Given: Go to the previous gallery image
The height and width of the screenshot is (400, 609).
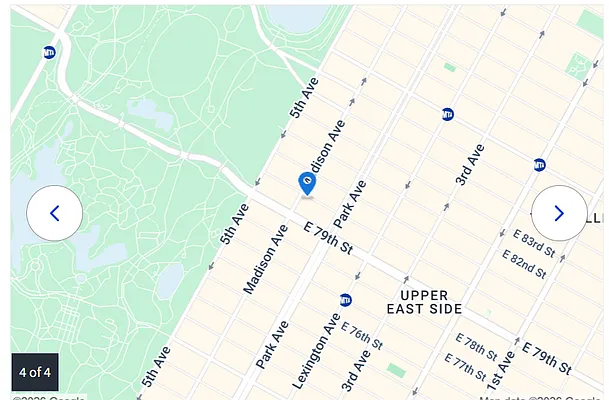Looking at the screenshot, I should pyautogui.click(x=54, y=213).
